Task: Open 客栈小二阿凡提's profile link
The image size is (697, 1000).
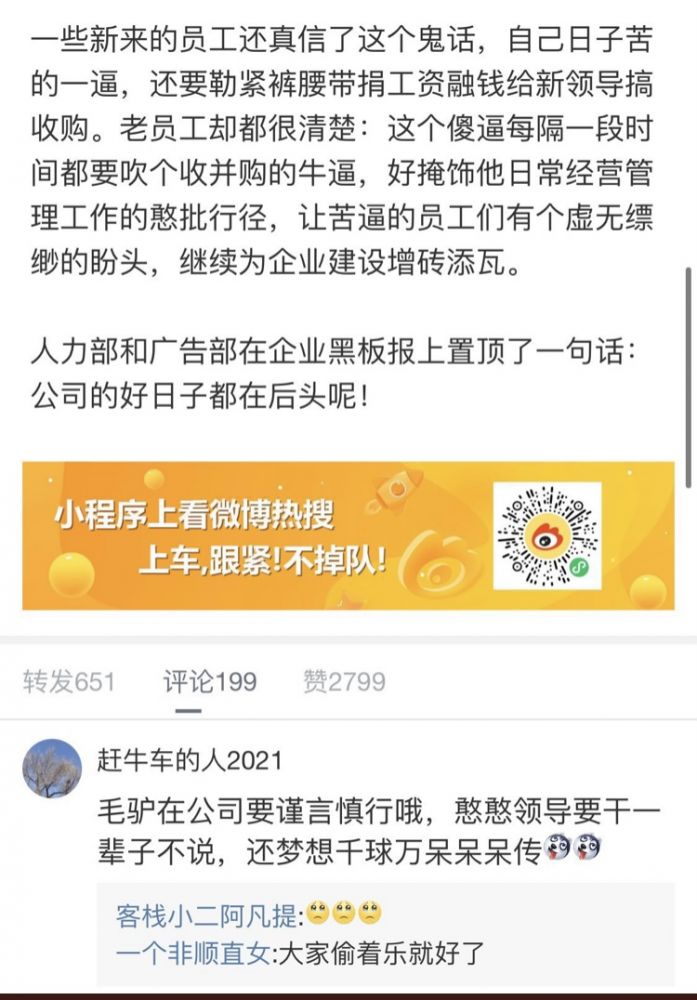Action: [207, 915]
